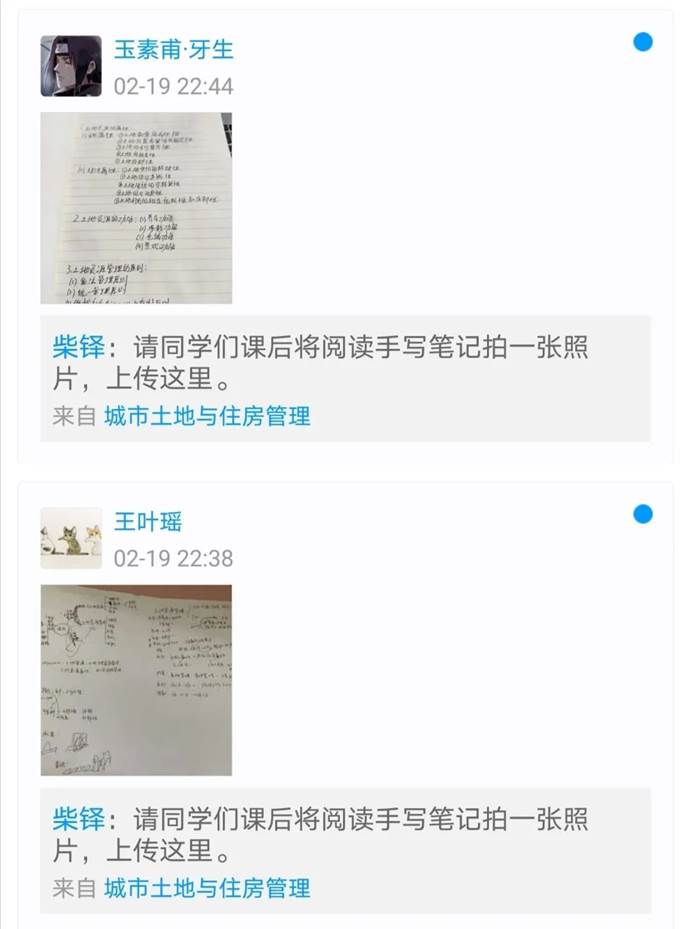View 王叶瑶's profile avatar
Image resolution: width=691 pixels, height=929 pixels.
tap(71, 538)
